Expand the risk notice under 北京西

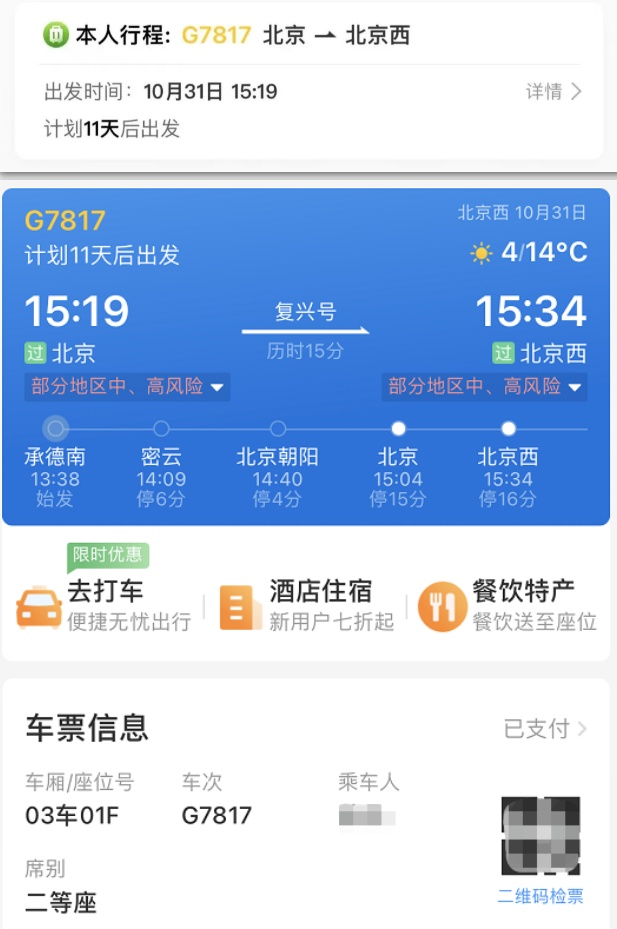[485, 387]
